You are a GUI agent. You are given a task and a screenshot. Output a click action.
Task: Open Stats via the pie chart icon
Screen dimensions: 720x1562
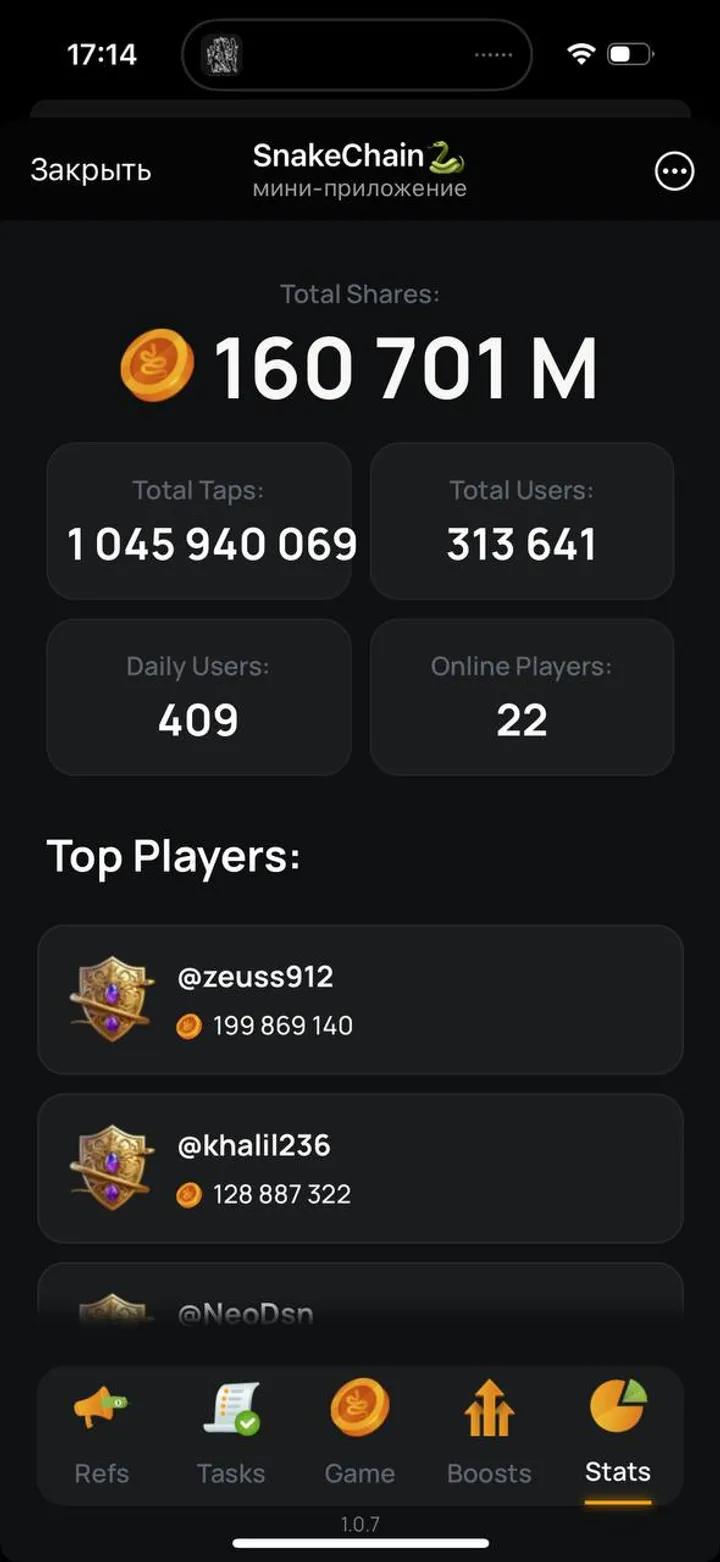click(617, 1405)
